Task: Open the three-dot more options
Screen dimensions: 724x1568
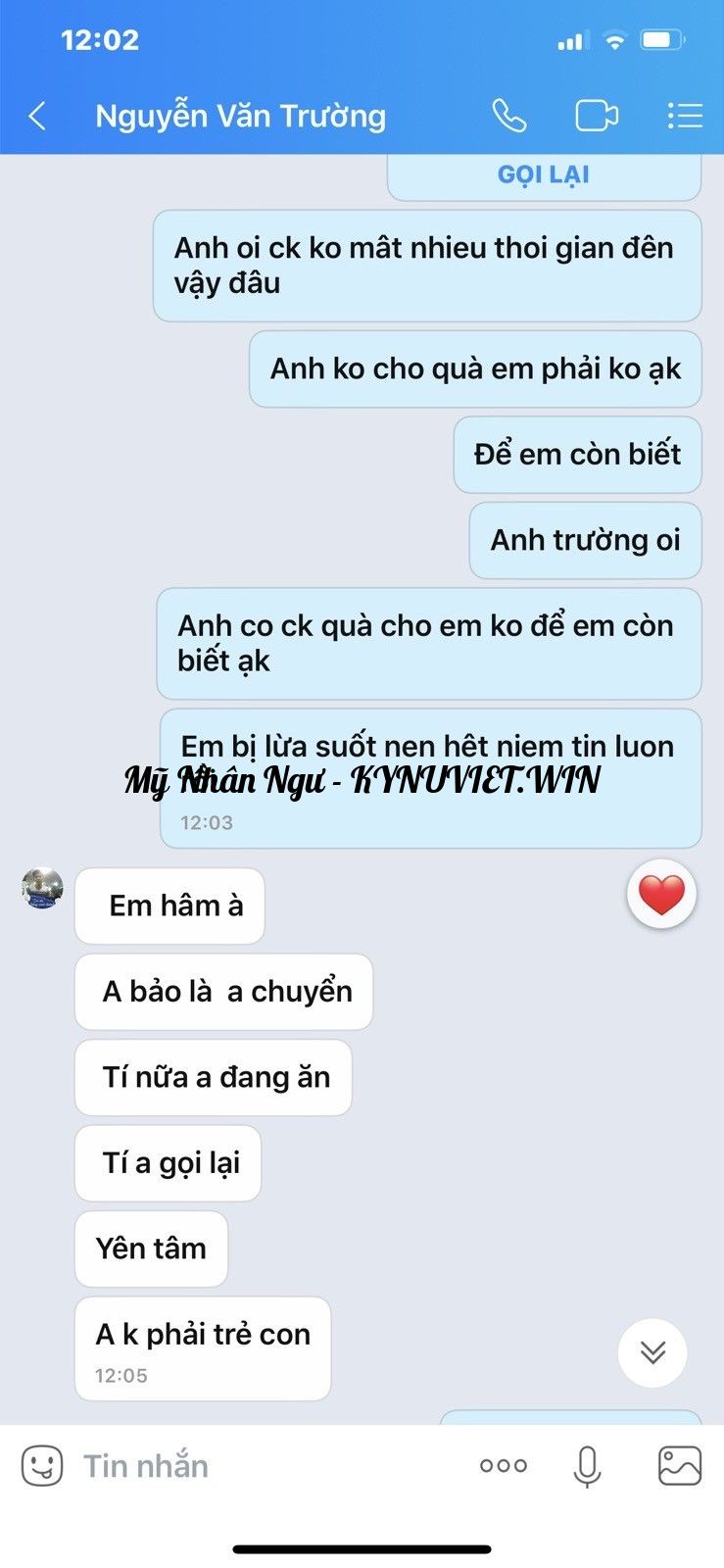Action: tap(504, 1466)
